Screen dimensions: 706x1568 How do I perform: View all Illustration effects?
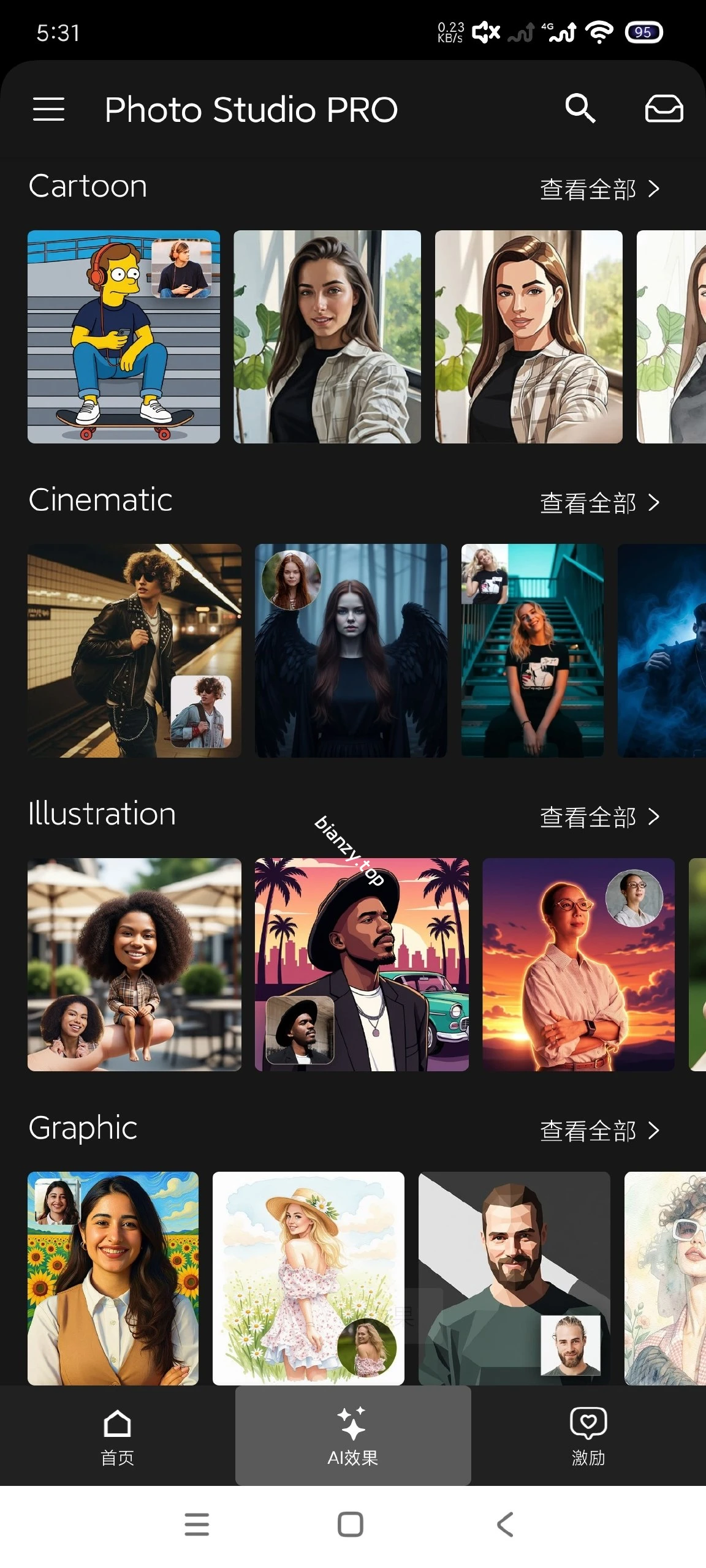click(599, 817)
